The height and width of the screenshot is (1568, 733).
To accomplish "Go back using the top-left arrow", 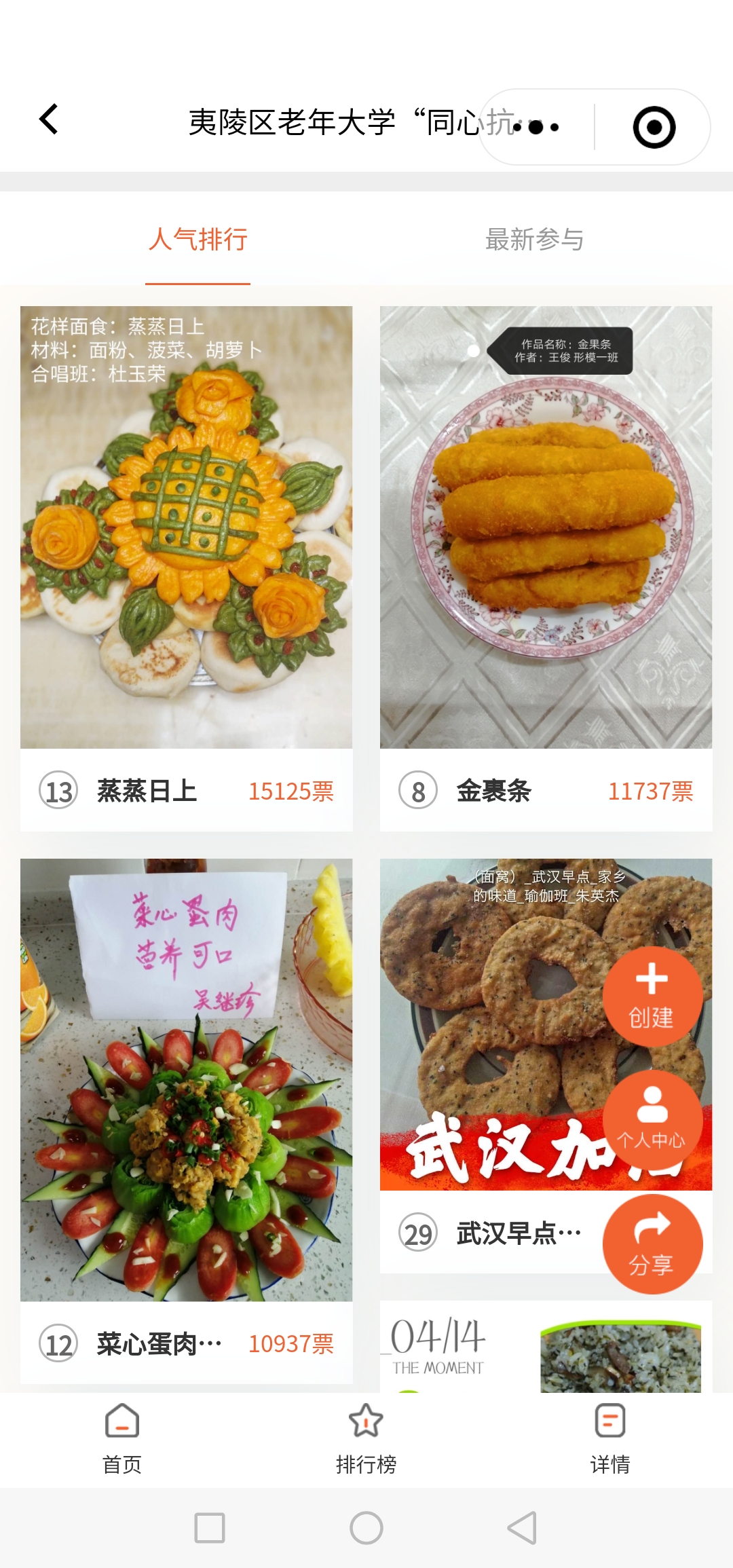I will (49, 120).
